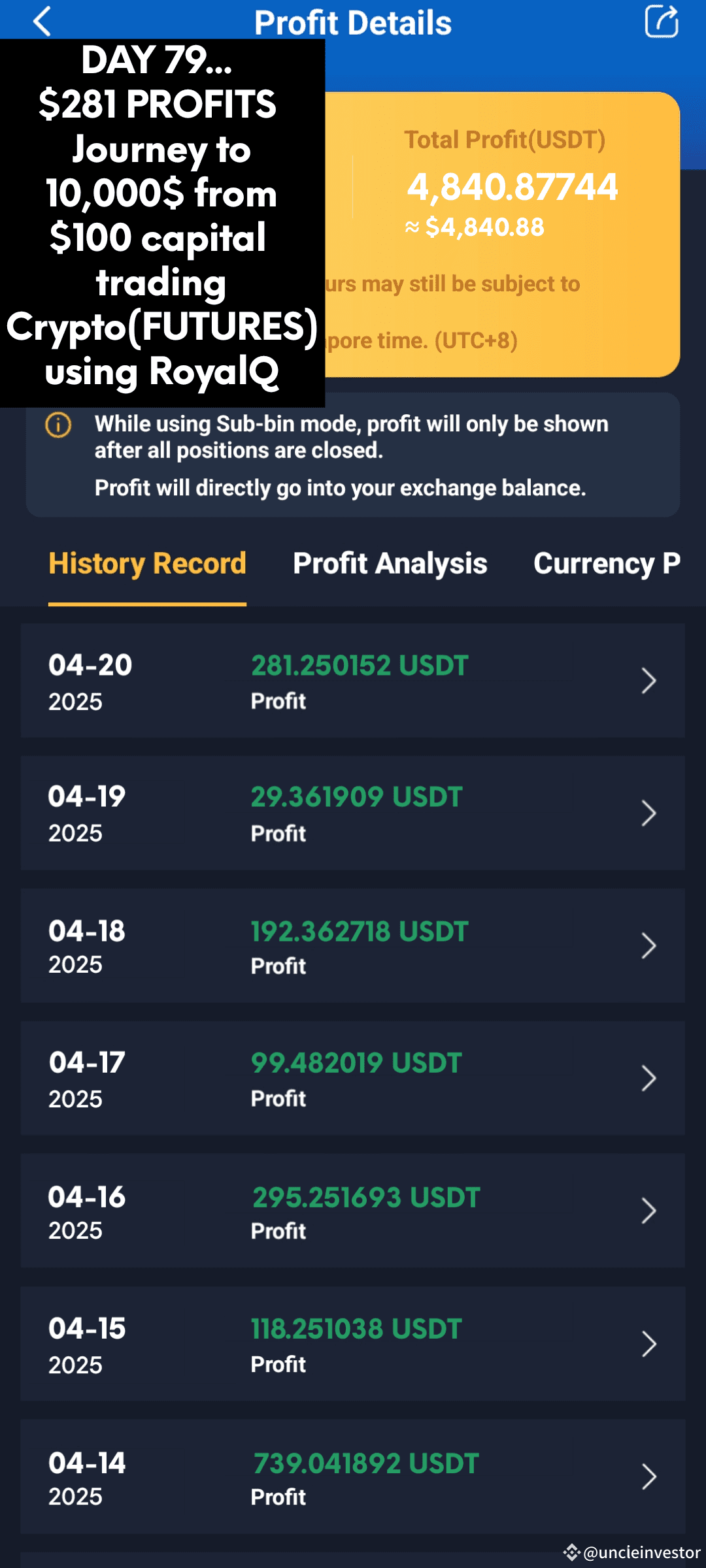Open details of the 04-18 entry
Screen dimensions: 706x1568
(x=648, y=945)
